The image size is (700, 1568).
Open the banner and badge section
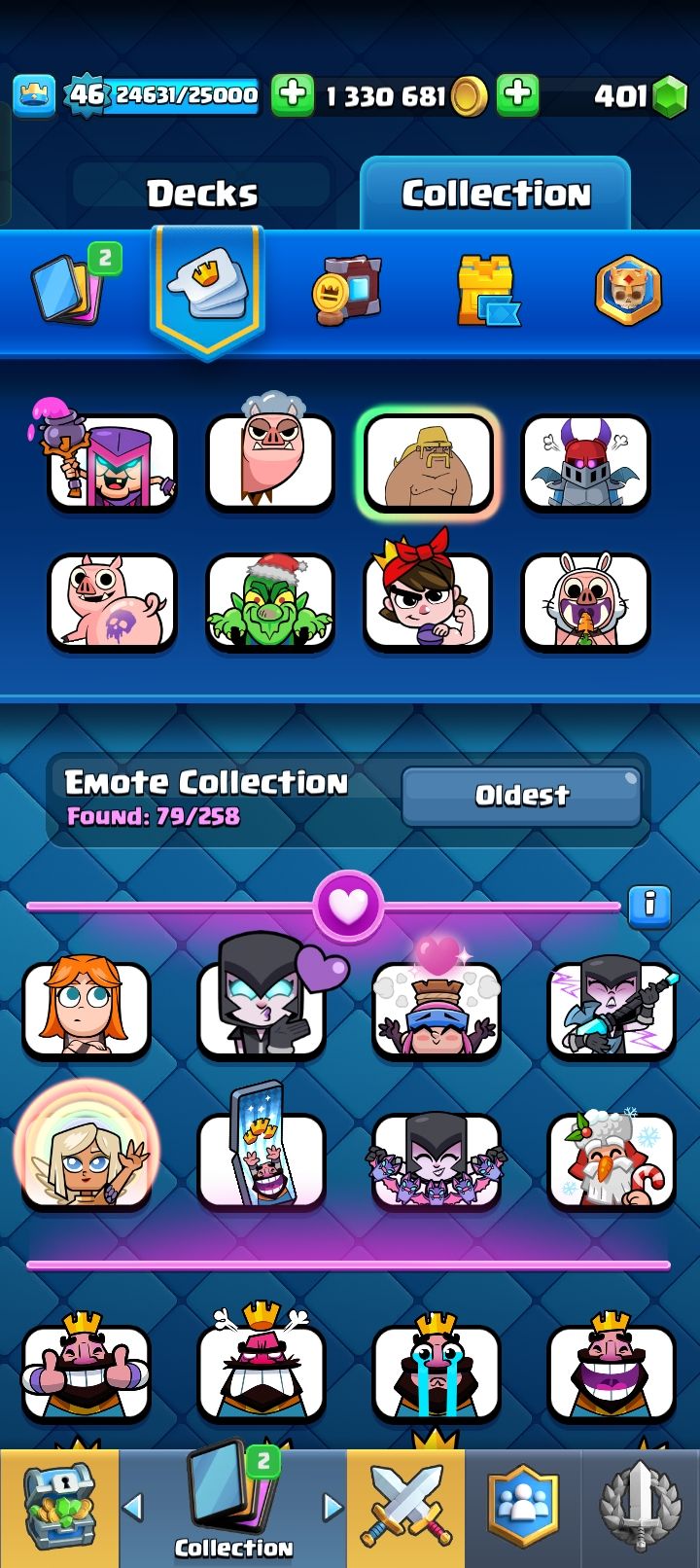346,289
